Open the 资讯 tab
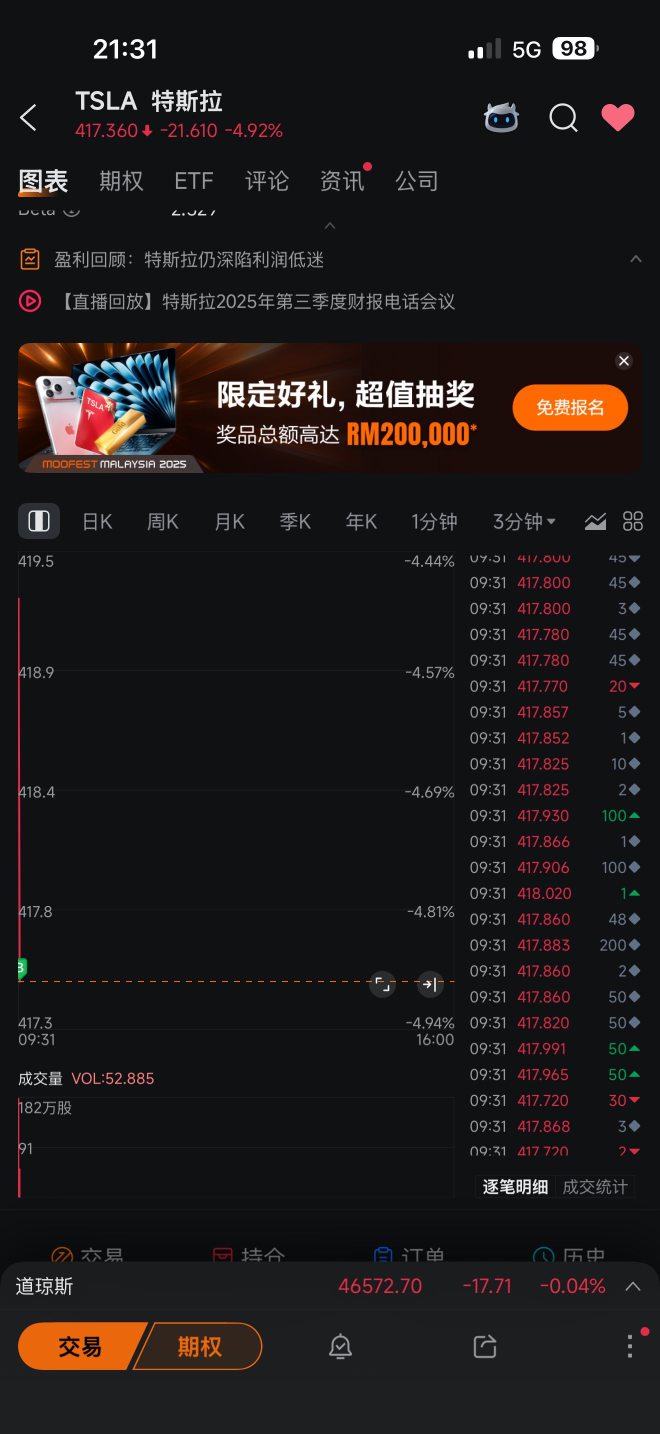 pyautogui.click(x=342, y=181)
